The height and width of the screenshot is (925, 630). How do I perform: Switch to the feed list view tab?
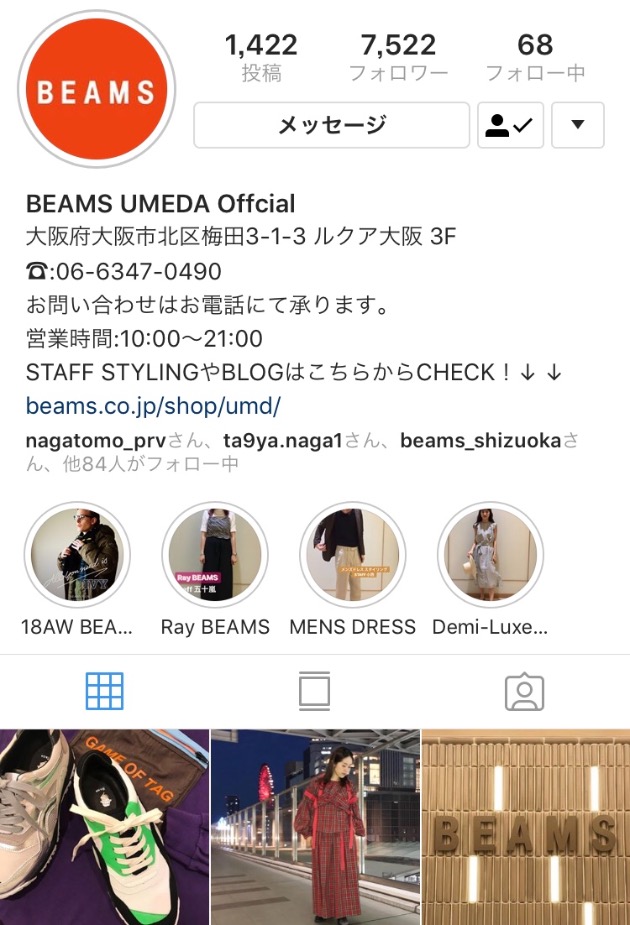[x=314, y=691]
